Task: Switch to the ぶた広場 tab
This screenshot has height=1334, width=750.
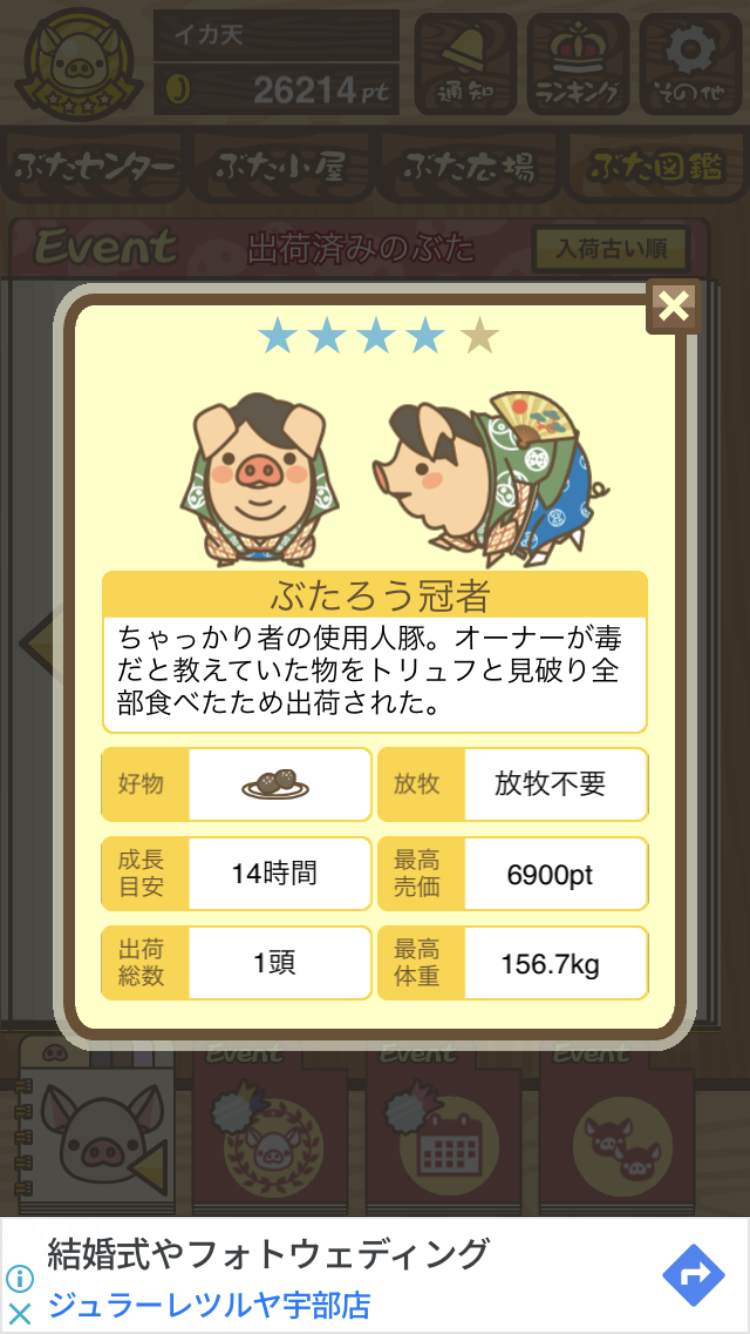Action: pyautogui.click(x=468, y=166)
